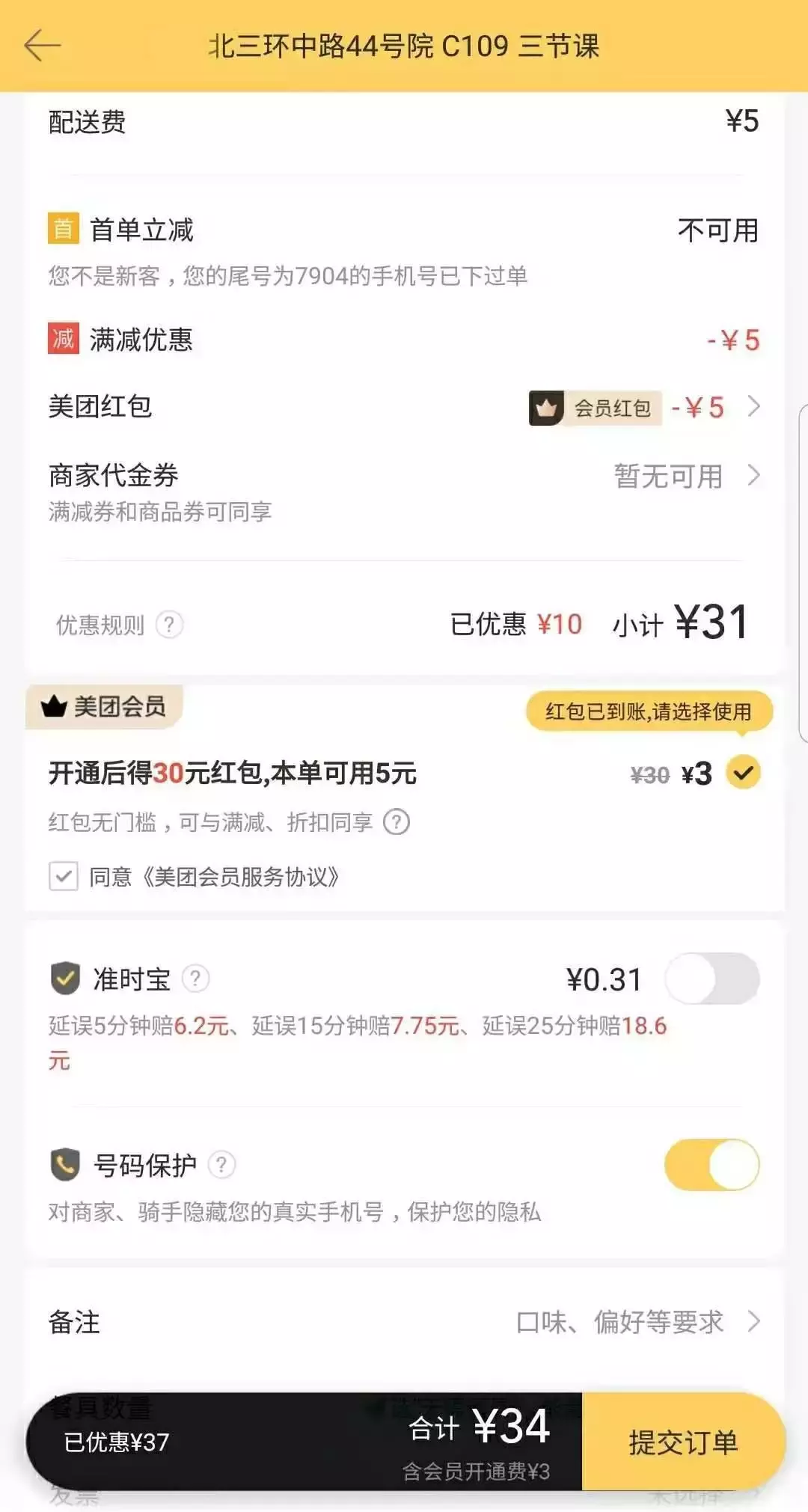This screenshot has width=808, height=1512.
Task: Go back using the top-left arrow
Action: [x=42, y=46]
